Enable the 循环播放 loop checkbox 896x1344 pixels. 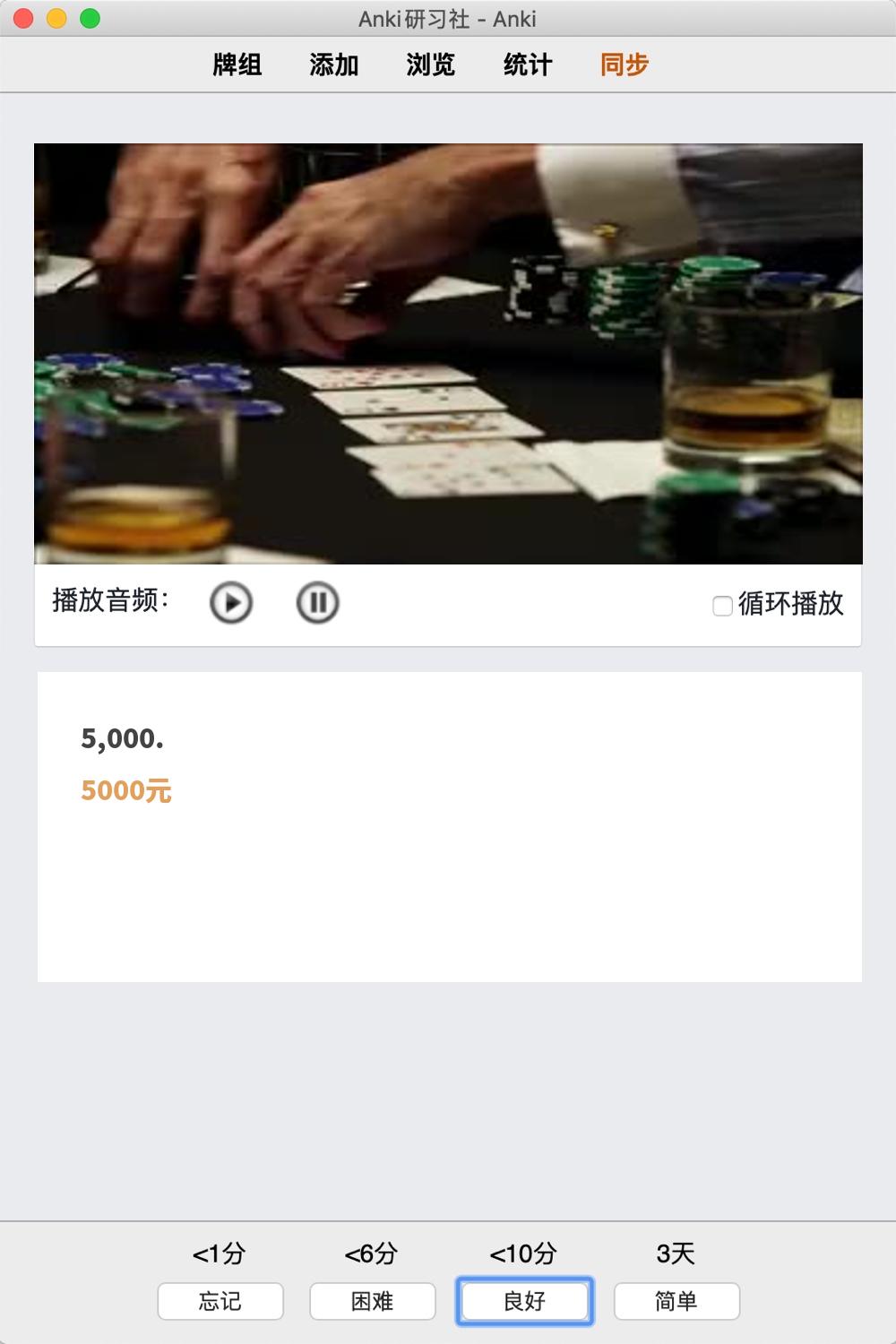722,607
